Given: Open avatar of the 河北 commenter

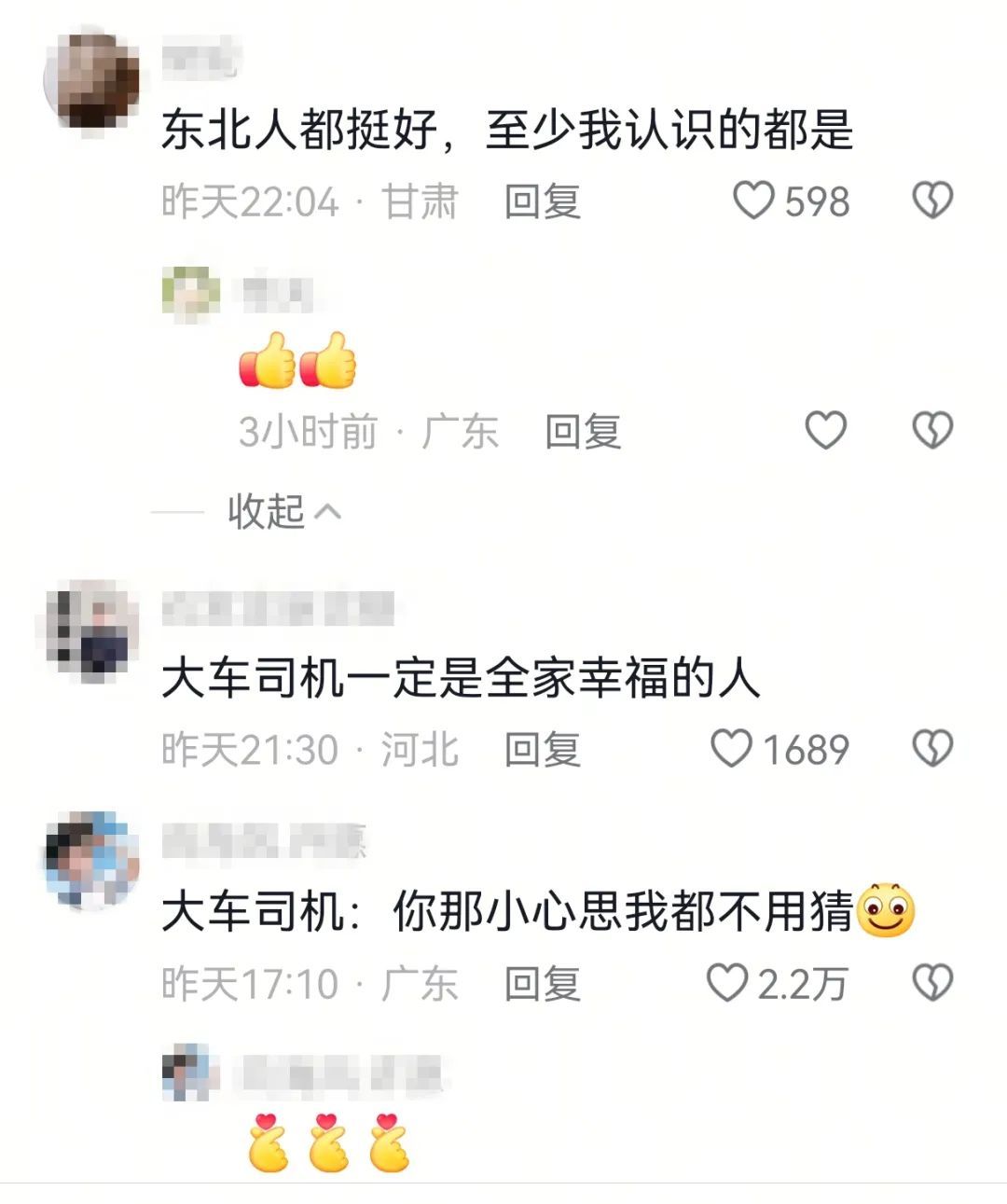Looking at the screenshot, I should 92,630.
